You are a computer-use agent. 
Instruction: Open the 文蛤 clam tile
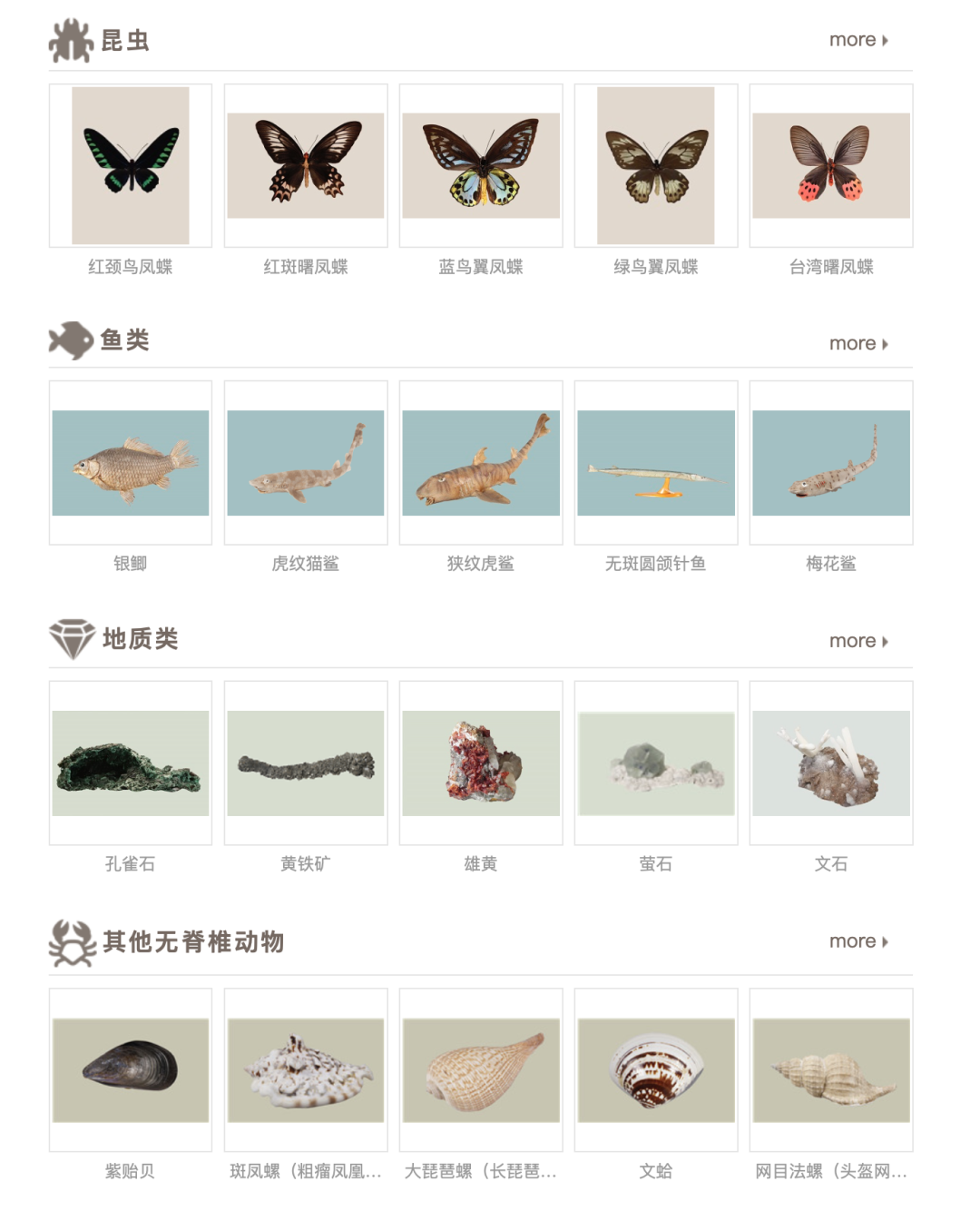656,1070
